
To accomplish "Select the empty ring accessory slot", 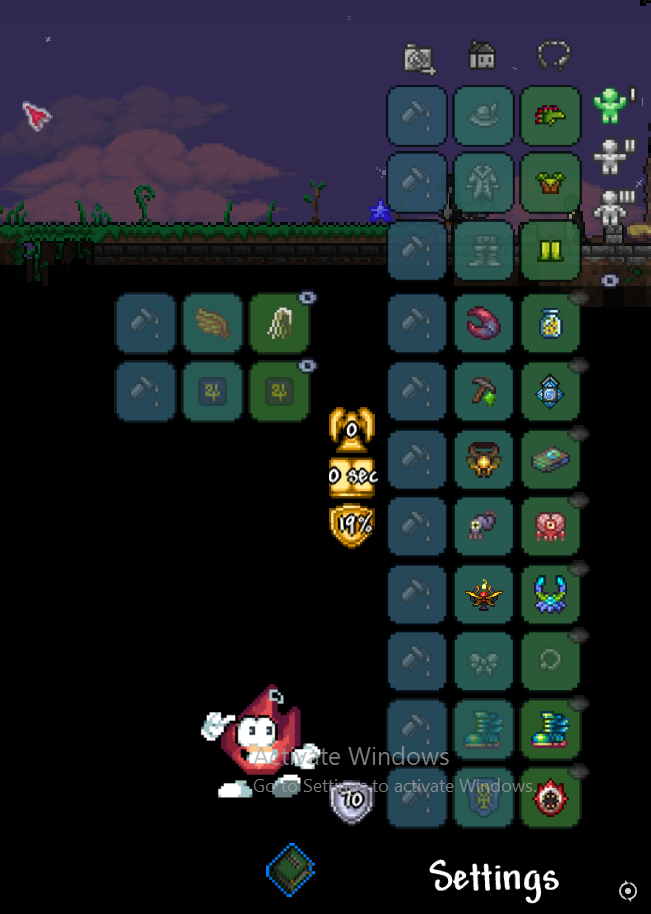I will pos(550,661).
